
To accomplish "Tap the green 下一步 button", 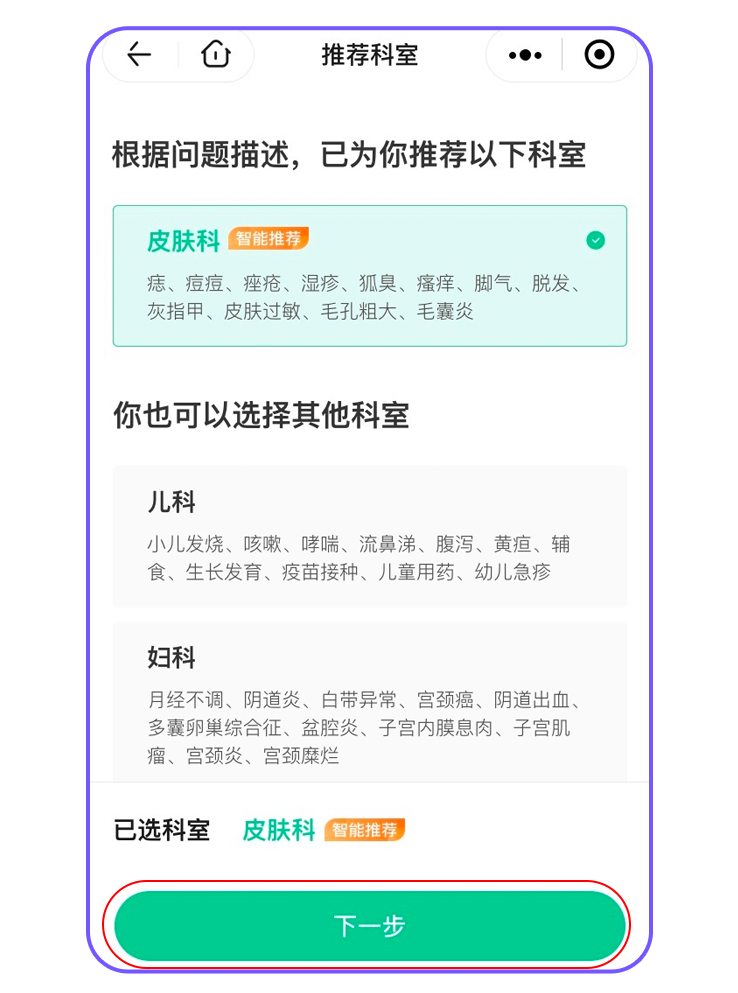I will (369, 926).
